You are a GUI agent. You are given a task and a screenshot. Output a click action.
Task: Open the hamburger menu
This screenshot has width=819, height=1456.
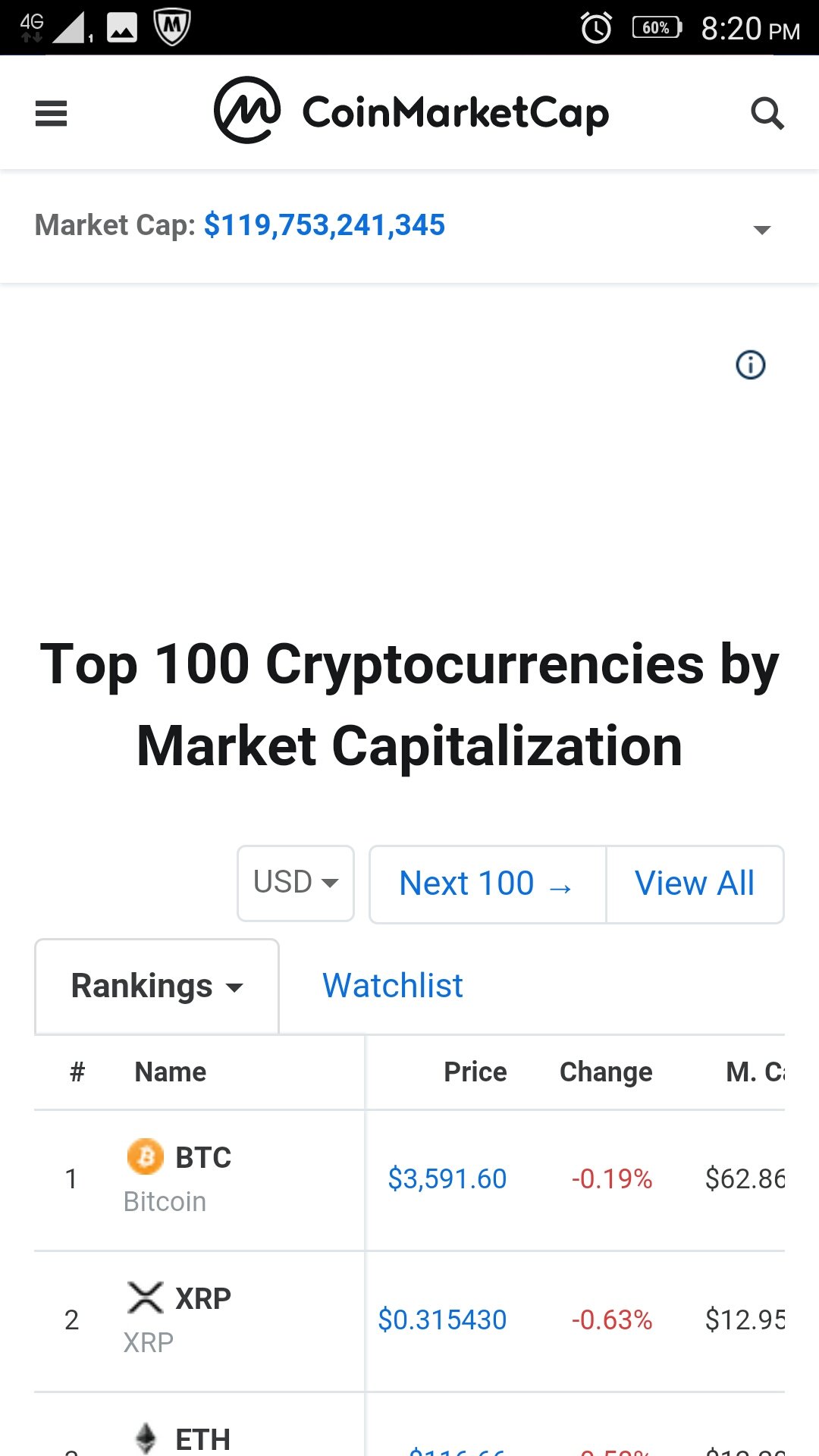pos(51,114)
